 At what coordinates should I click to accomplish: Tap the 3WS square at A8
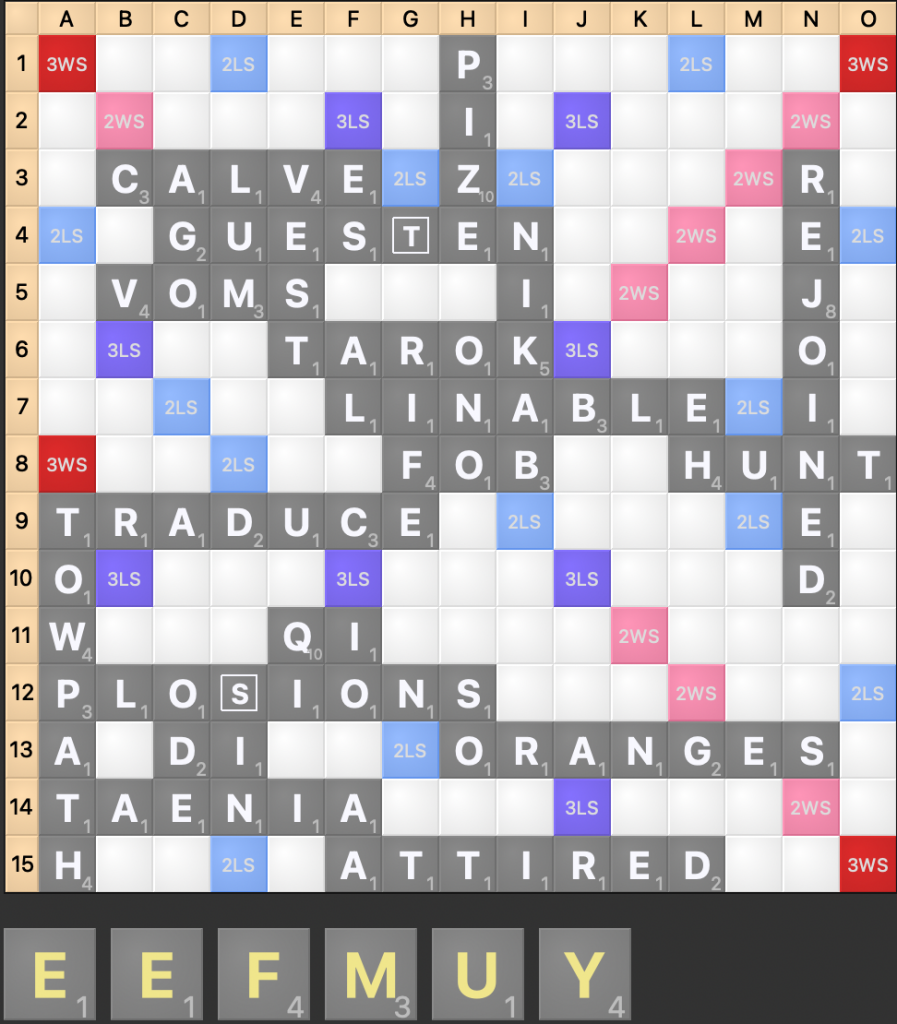pyautogui.click(x=67, y=465)
